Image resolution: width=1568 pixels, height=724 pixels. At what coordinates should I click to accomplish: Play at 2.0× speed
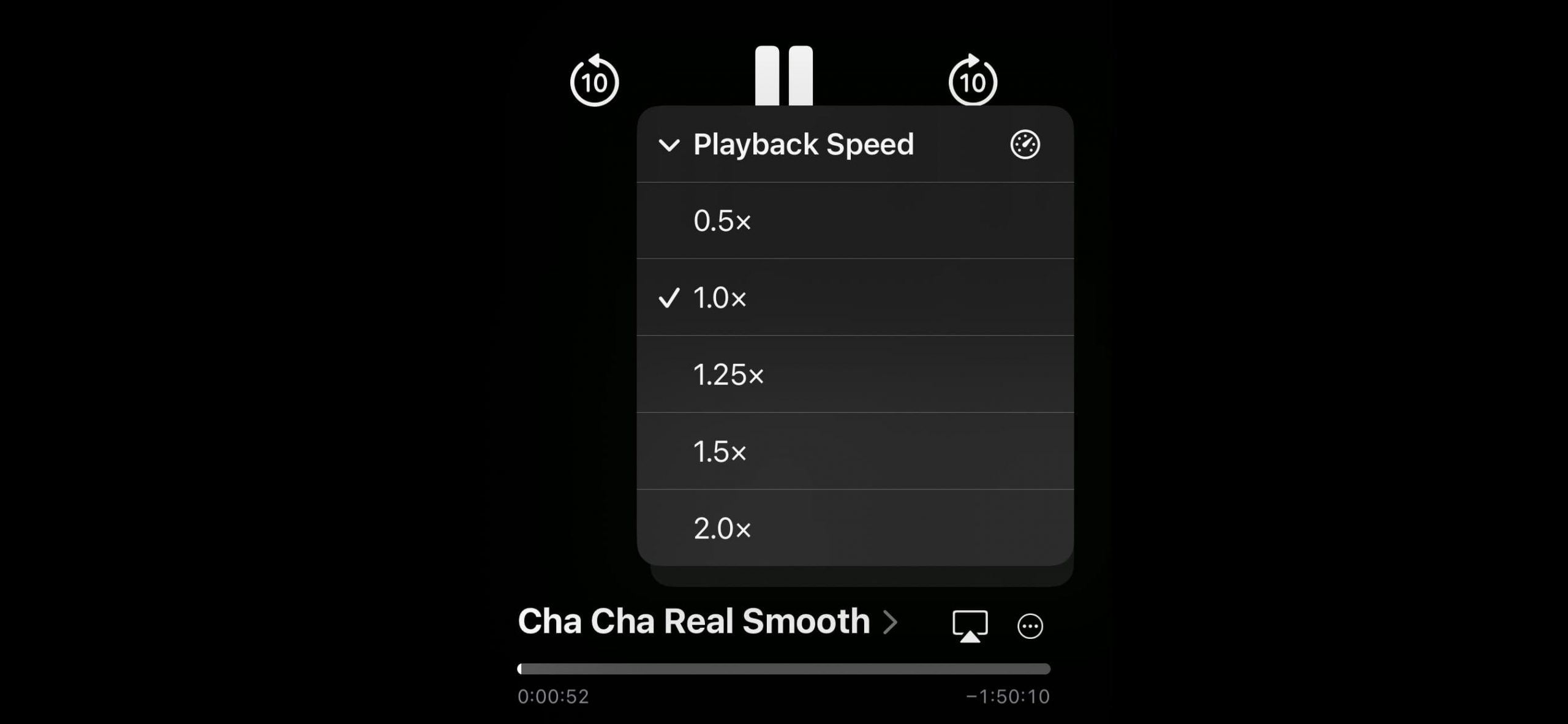point(854,528)
